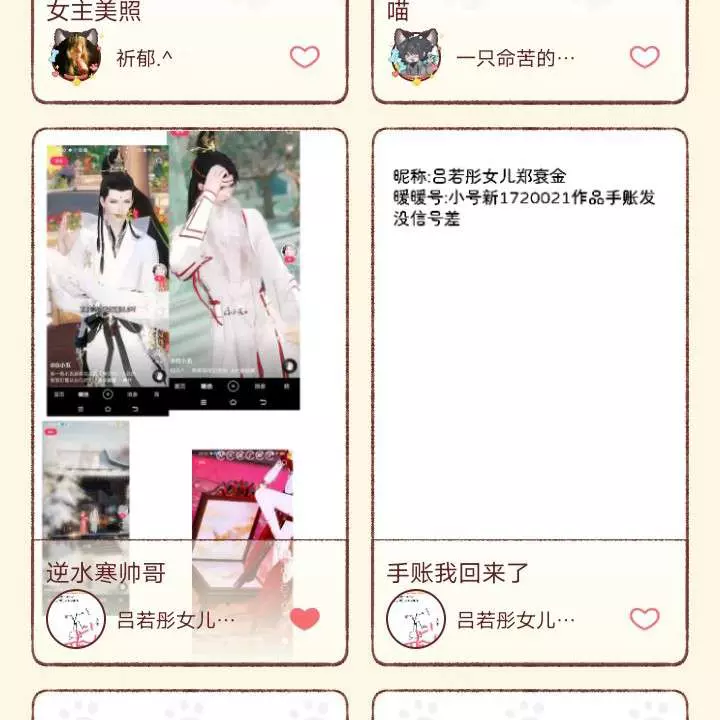720x720 pixels.
Task: Like the post by 祈郁.^
Action: [305, 57]
